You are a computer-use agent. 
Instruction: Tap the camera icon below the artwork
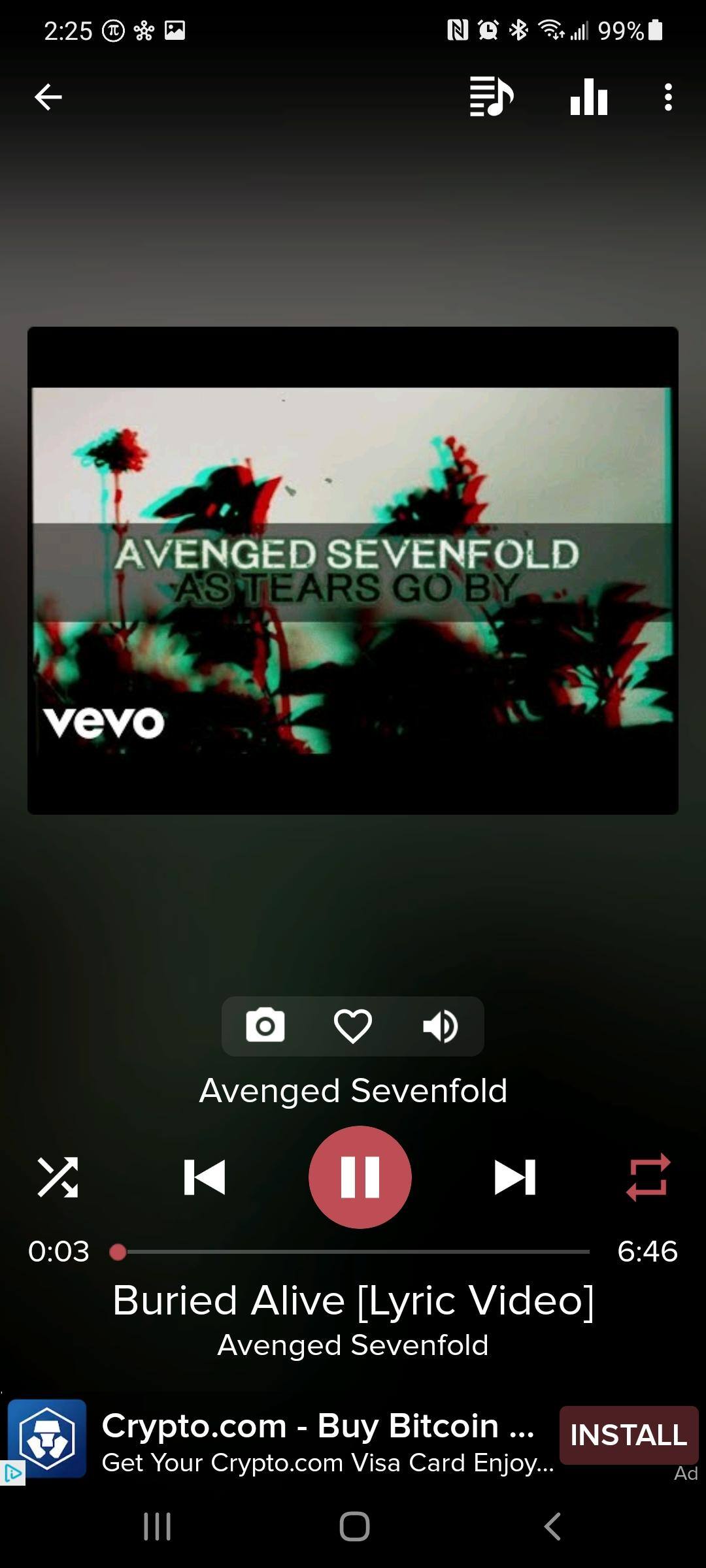(265, 1025)
